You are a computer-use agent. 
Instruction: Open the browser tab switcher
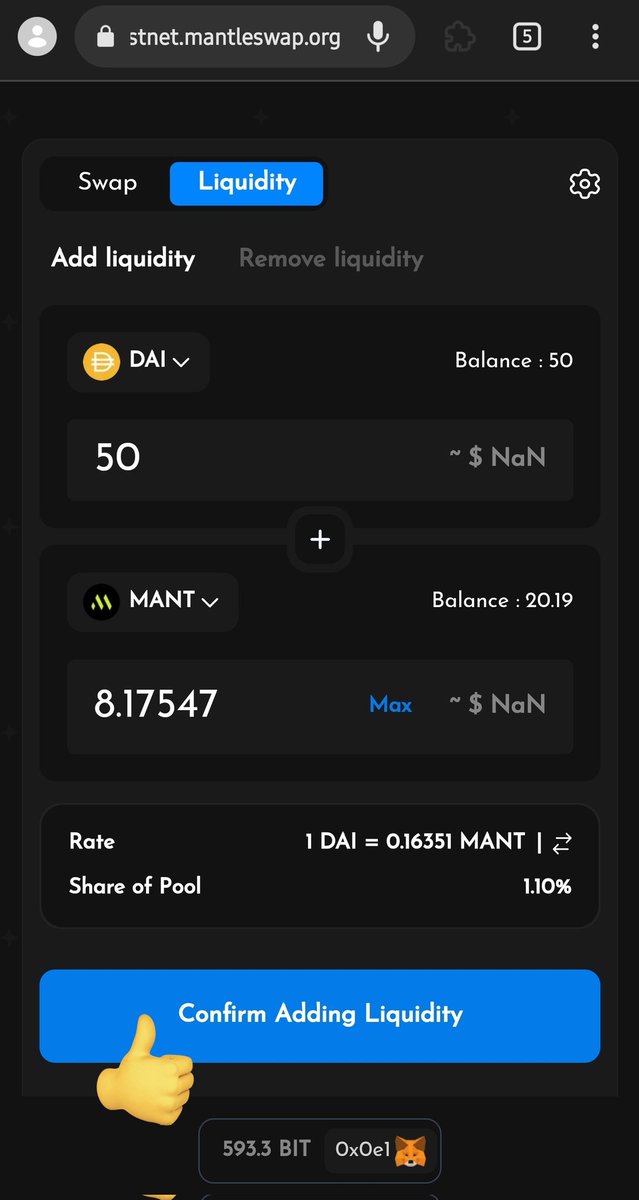coord(527,38)
